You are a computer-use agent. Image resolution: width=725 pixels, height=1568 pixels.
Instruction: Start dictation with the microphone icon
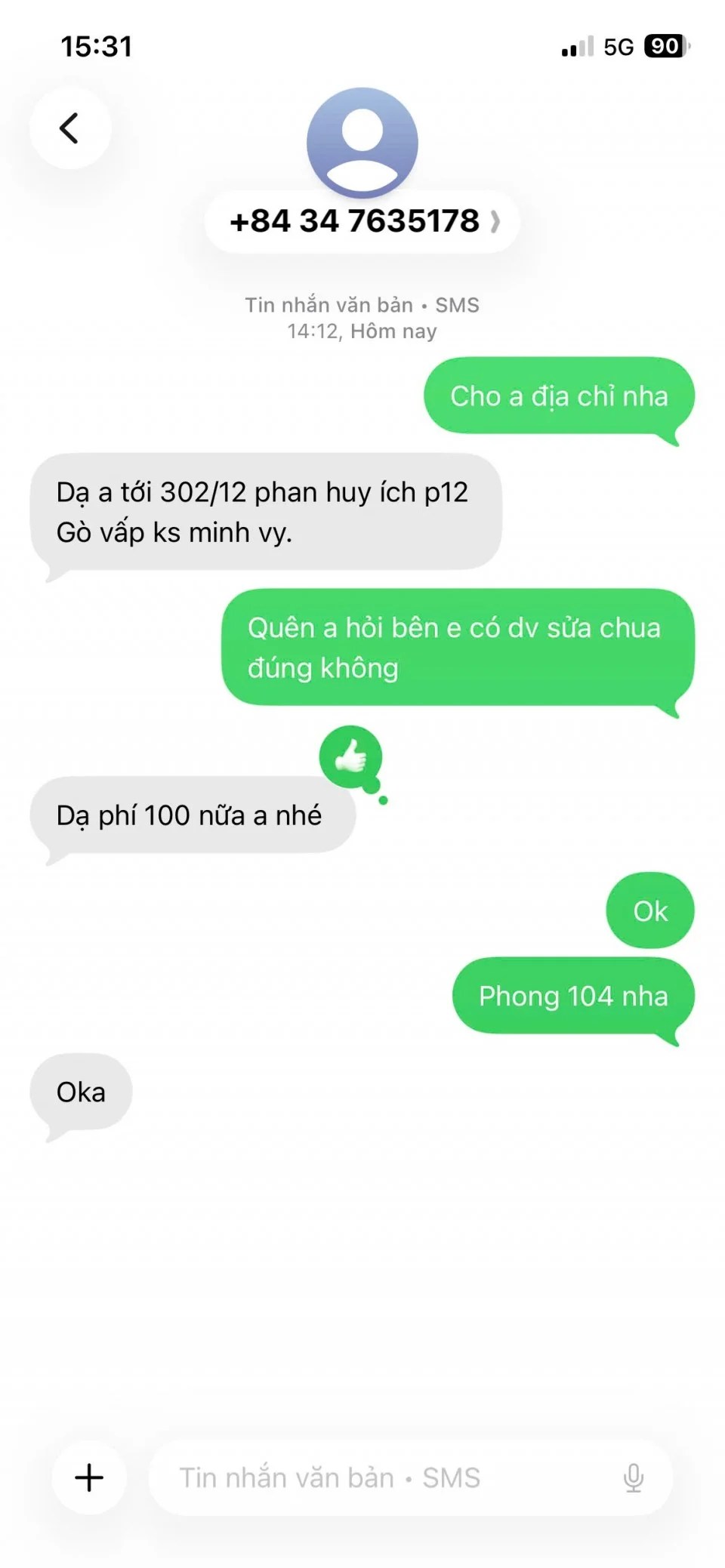point(633,1477)
